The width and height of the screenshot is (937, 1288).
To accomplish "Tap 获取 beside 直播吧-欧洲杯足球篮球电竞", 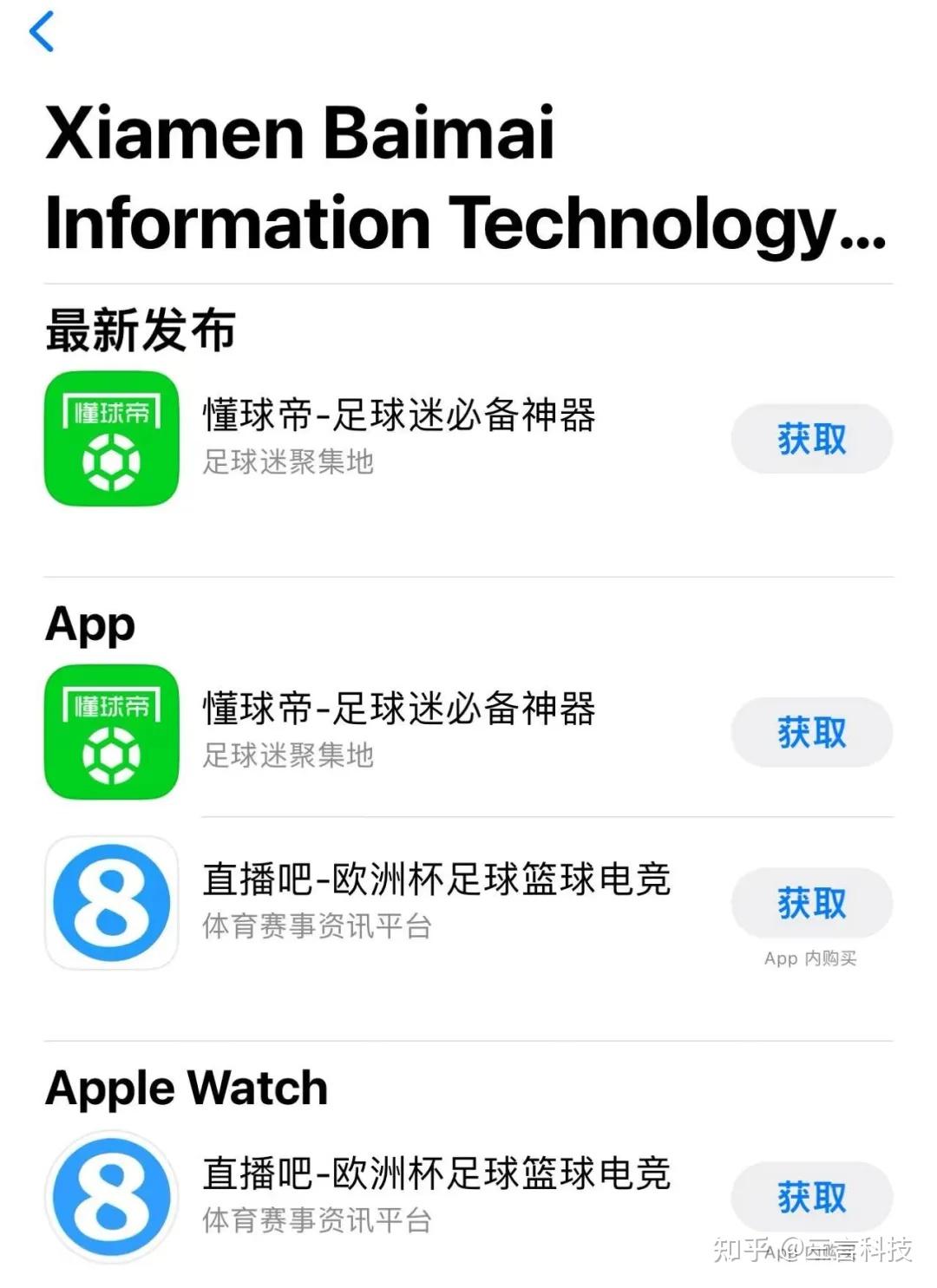I will point(810,902).
